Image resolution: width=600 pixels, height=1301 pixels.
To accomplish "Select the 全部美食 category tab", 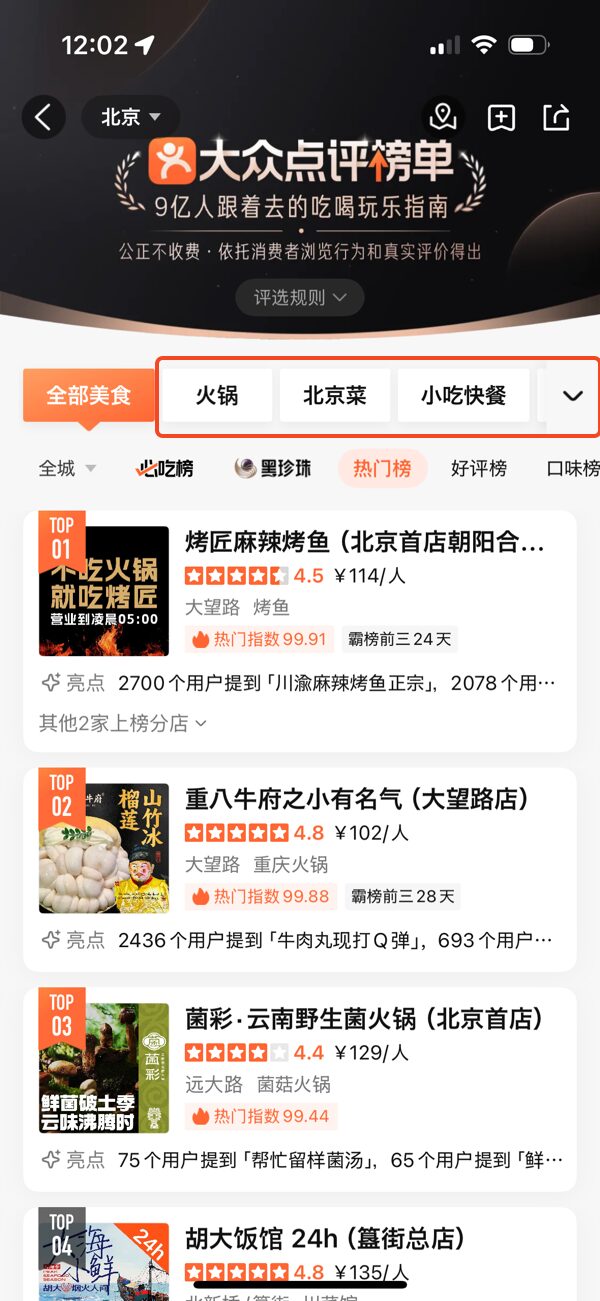I will click(89, 395).
